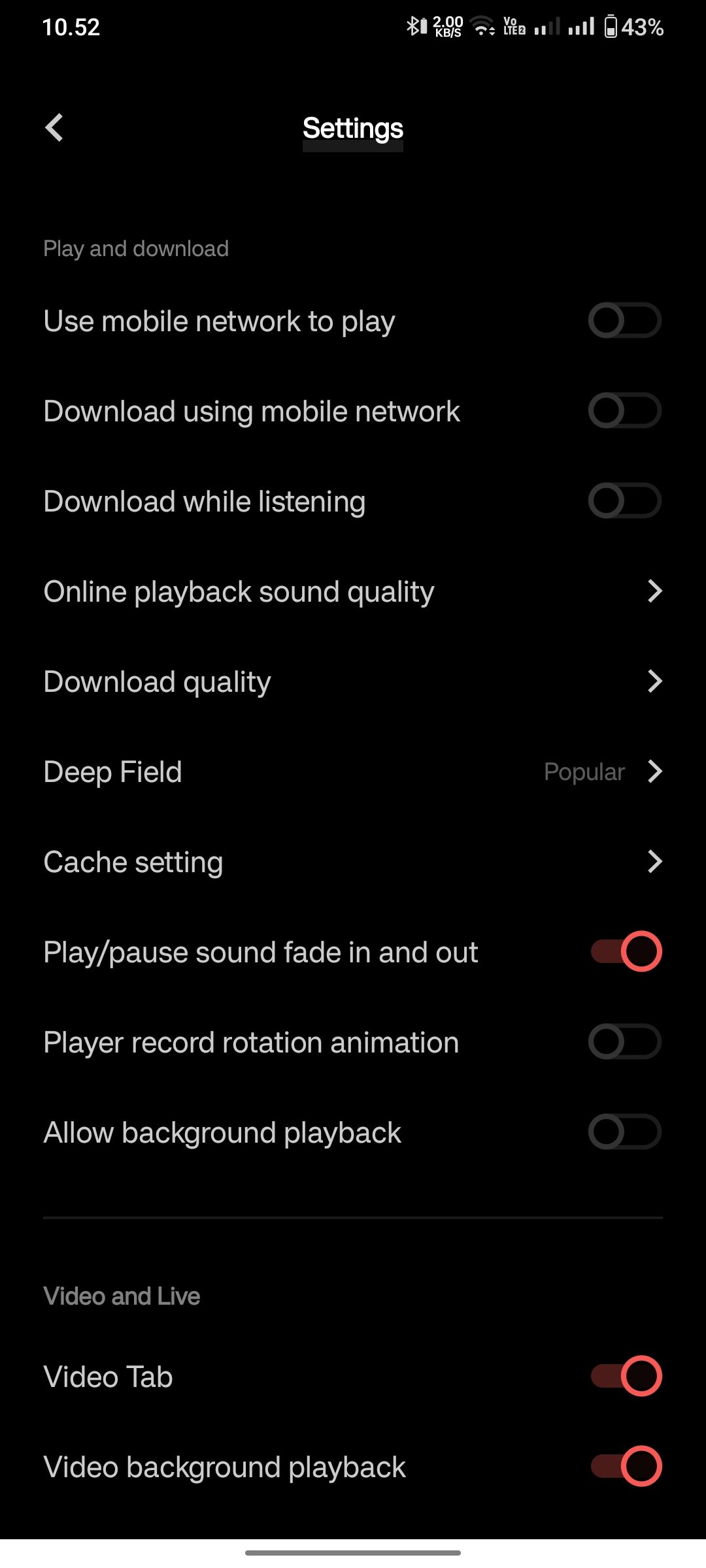Viewport: 706px width, 1568px height.
Task: Open Download quality options
Action: [x=353, y=681]
